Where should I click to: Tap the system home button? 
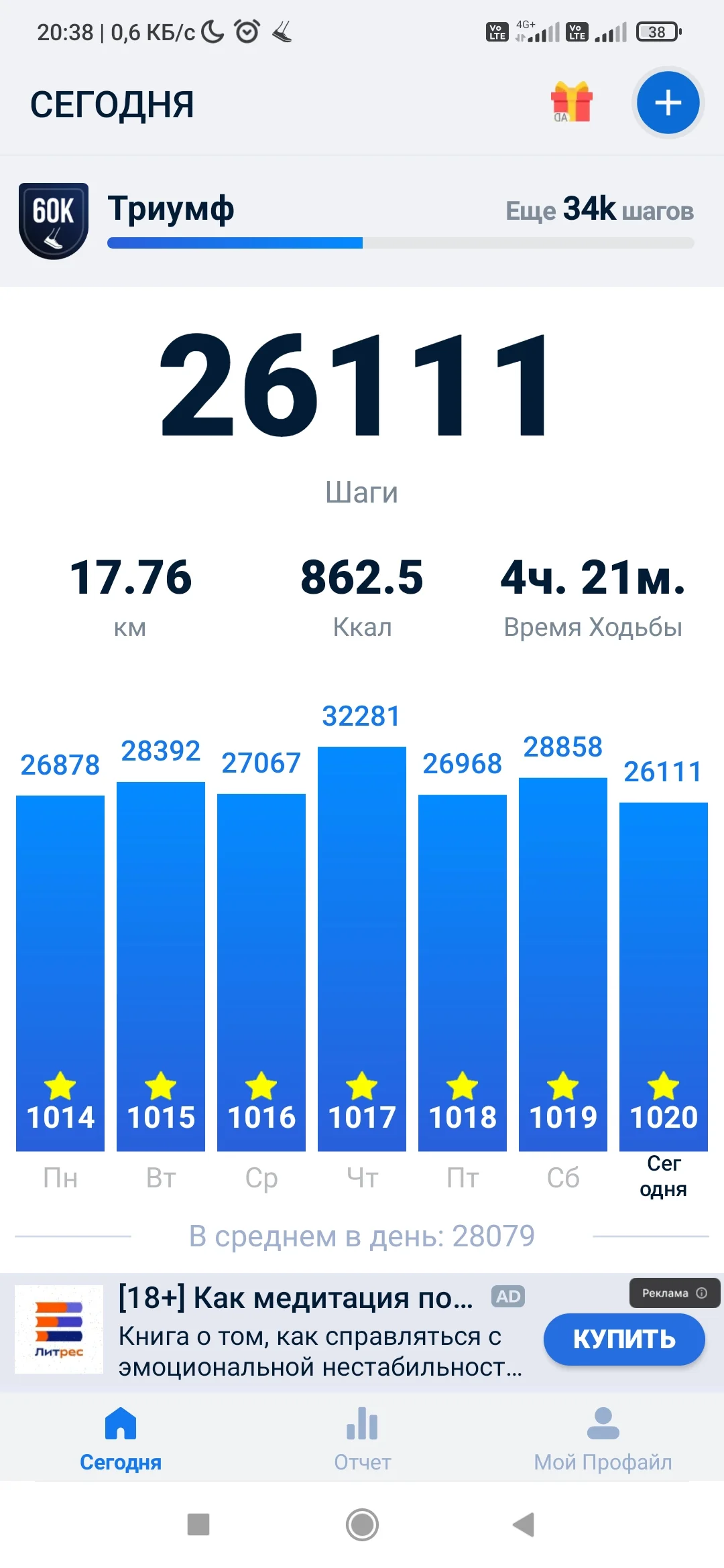coord(362,1524)
